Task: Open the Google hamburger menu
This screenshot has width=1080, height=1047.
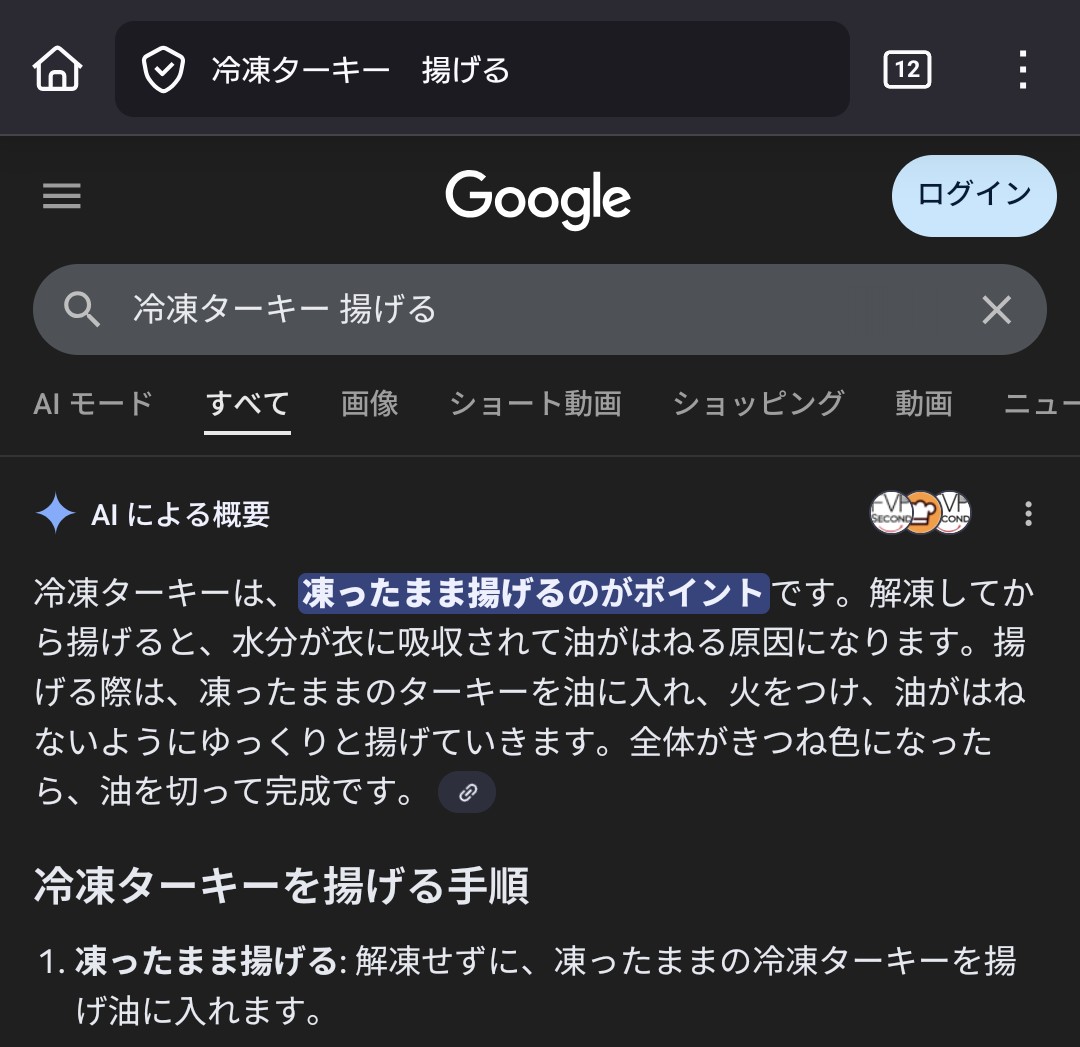Action: (x=62, y=196)
